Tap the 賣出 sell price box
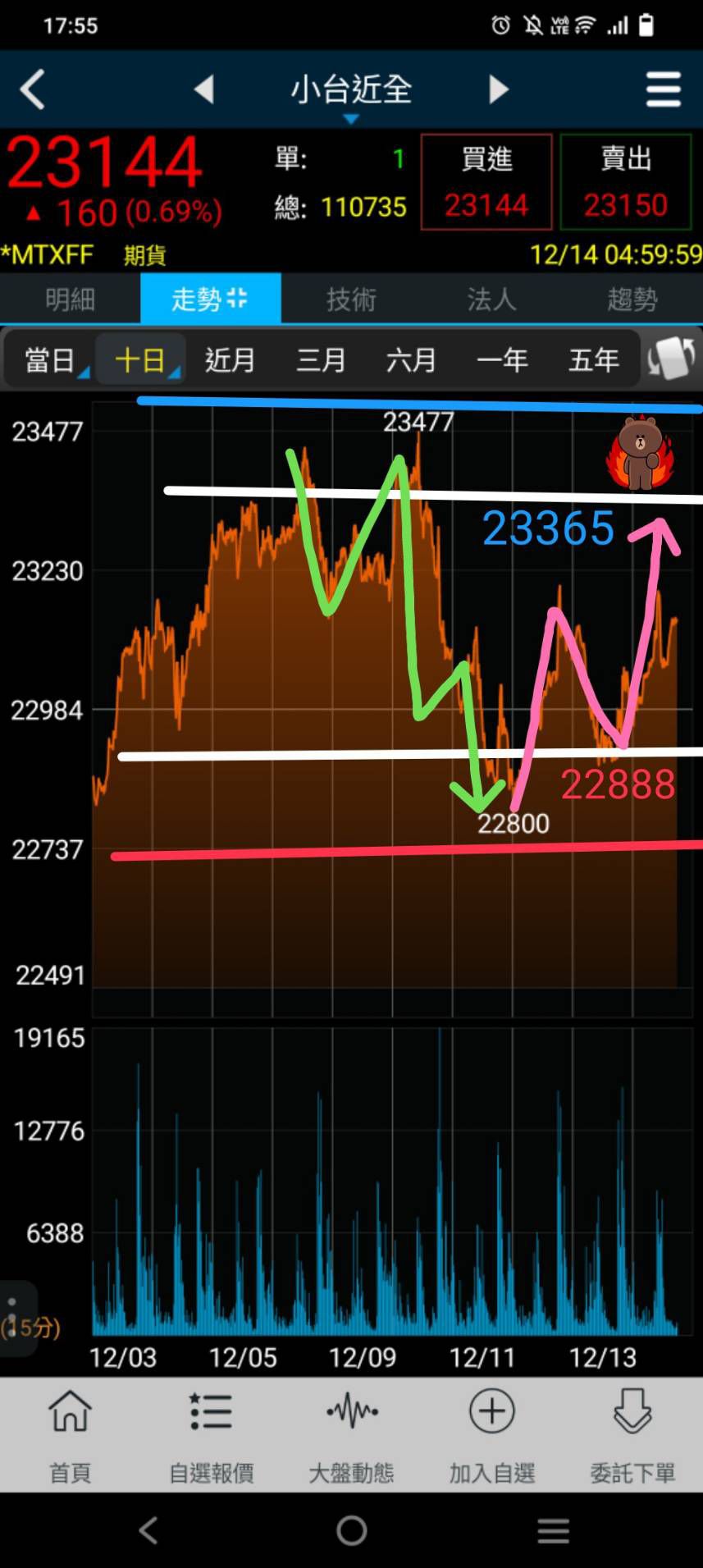The image size is (703, 1568). tap(625, 182)
